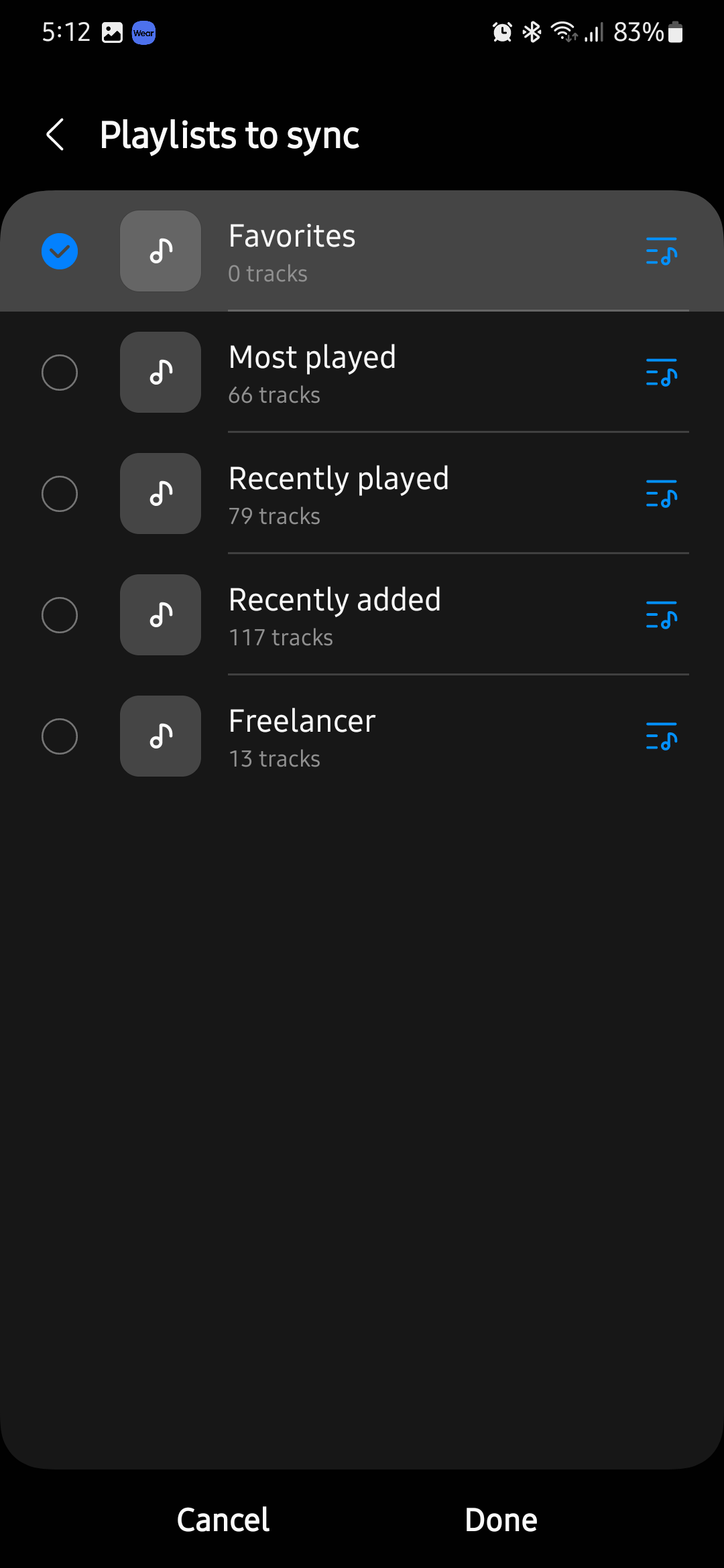Select the Freelancer playlist checkbox

pyautogui.click(x=60, y=736)
